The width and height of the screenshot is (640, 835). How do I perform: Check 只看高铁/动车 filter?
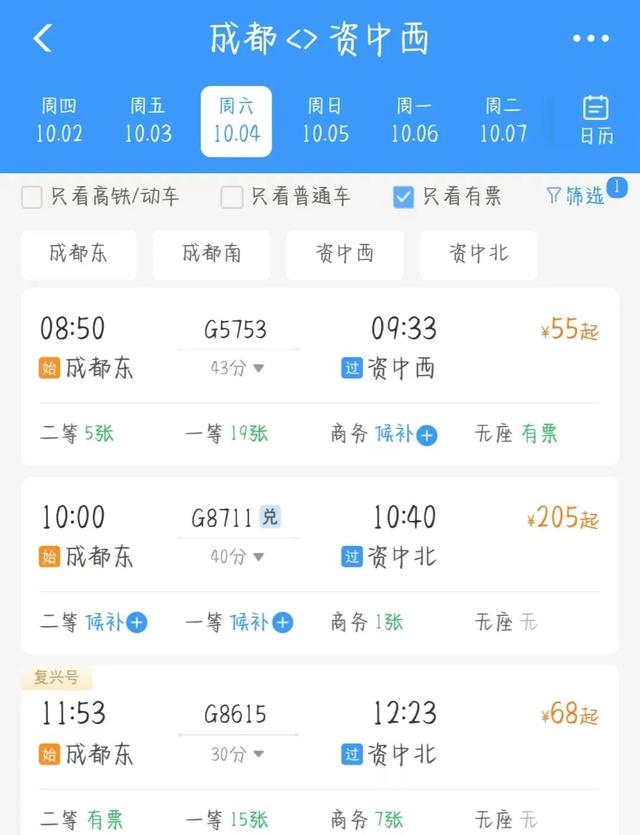click(x=32, y=197)
